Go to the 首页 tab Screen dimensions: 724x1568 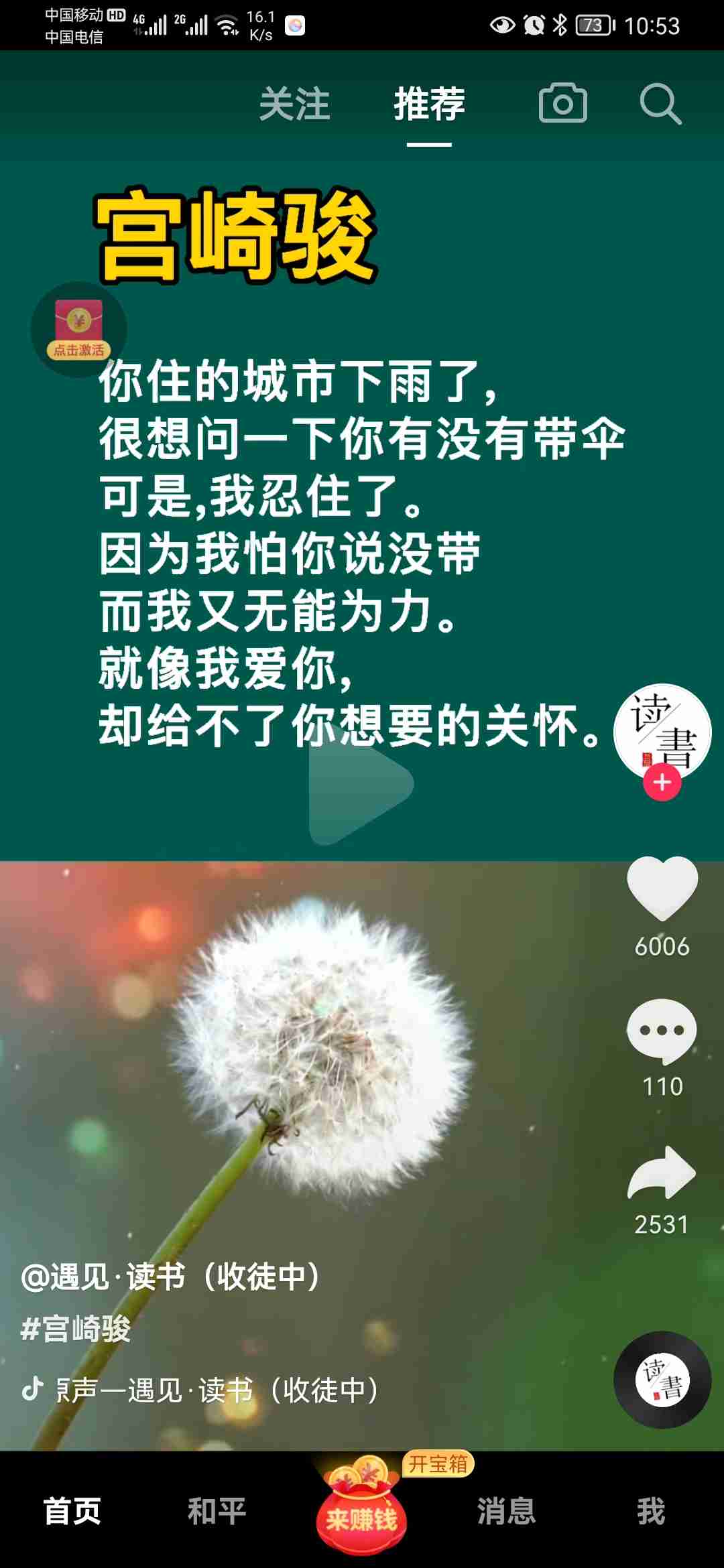(x=72, y=1511)
